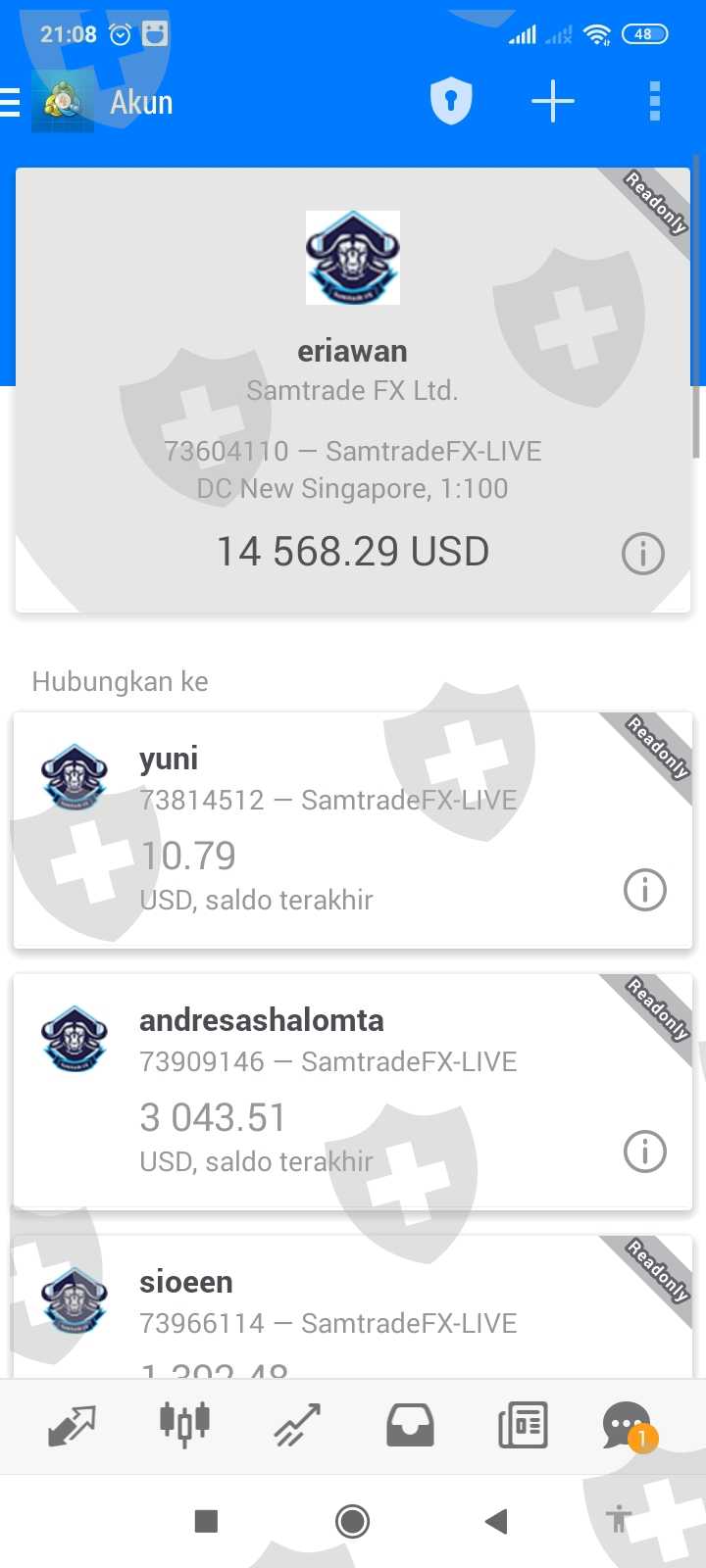The width and height of the screenshot is (706, 1568).
Task: Open the candlestick chart tab
Action: [x=184, y=1425]
